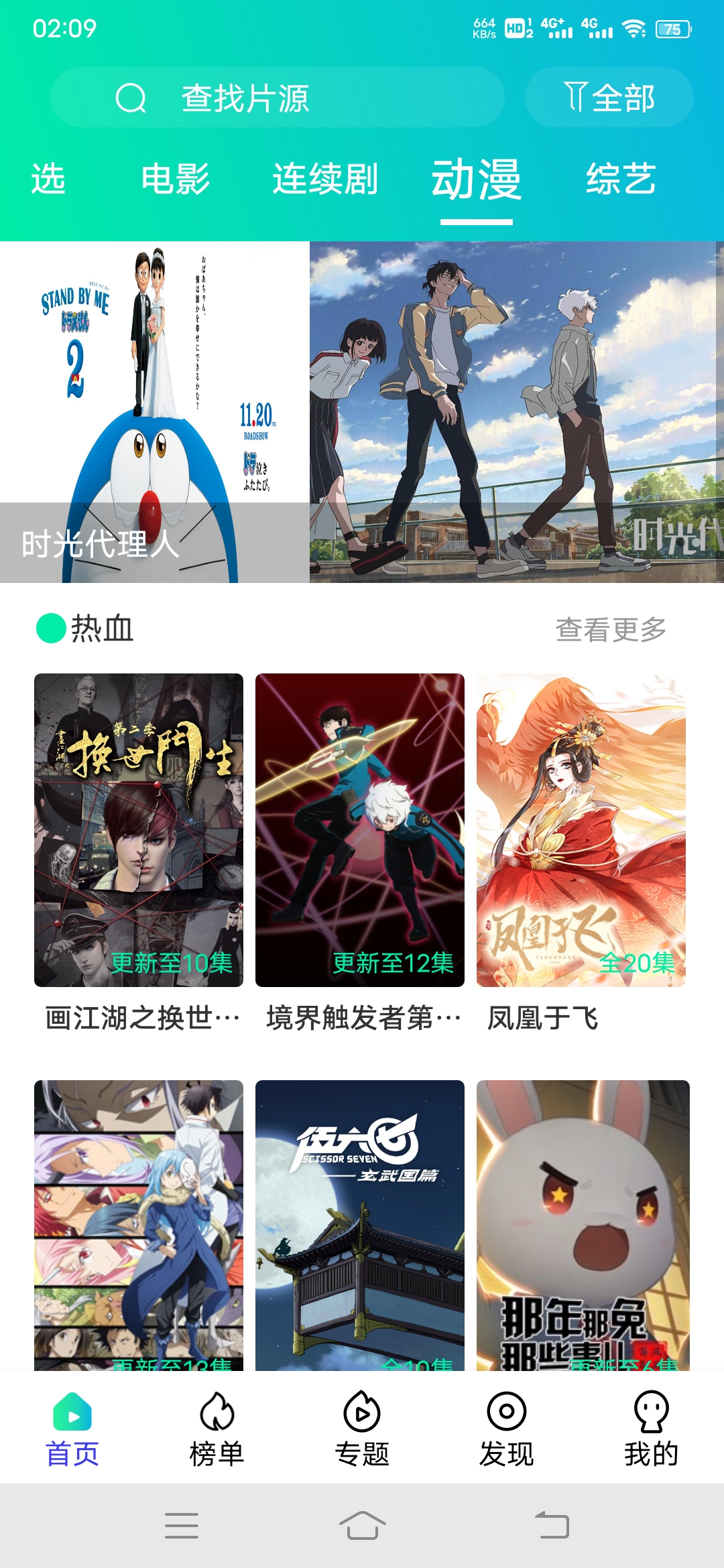Select the 连续剧 category

tap(325, 178)
